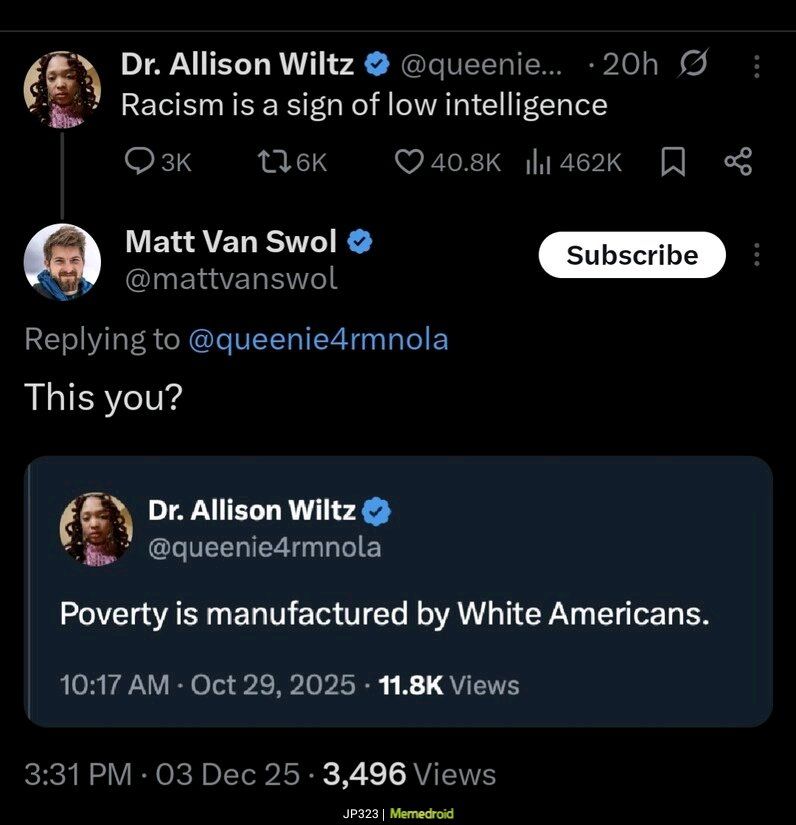Share Dr. Allison Wiltz's top tweet
The image size is (796, 825).
coord(739,162)
